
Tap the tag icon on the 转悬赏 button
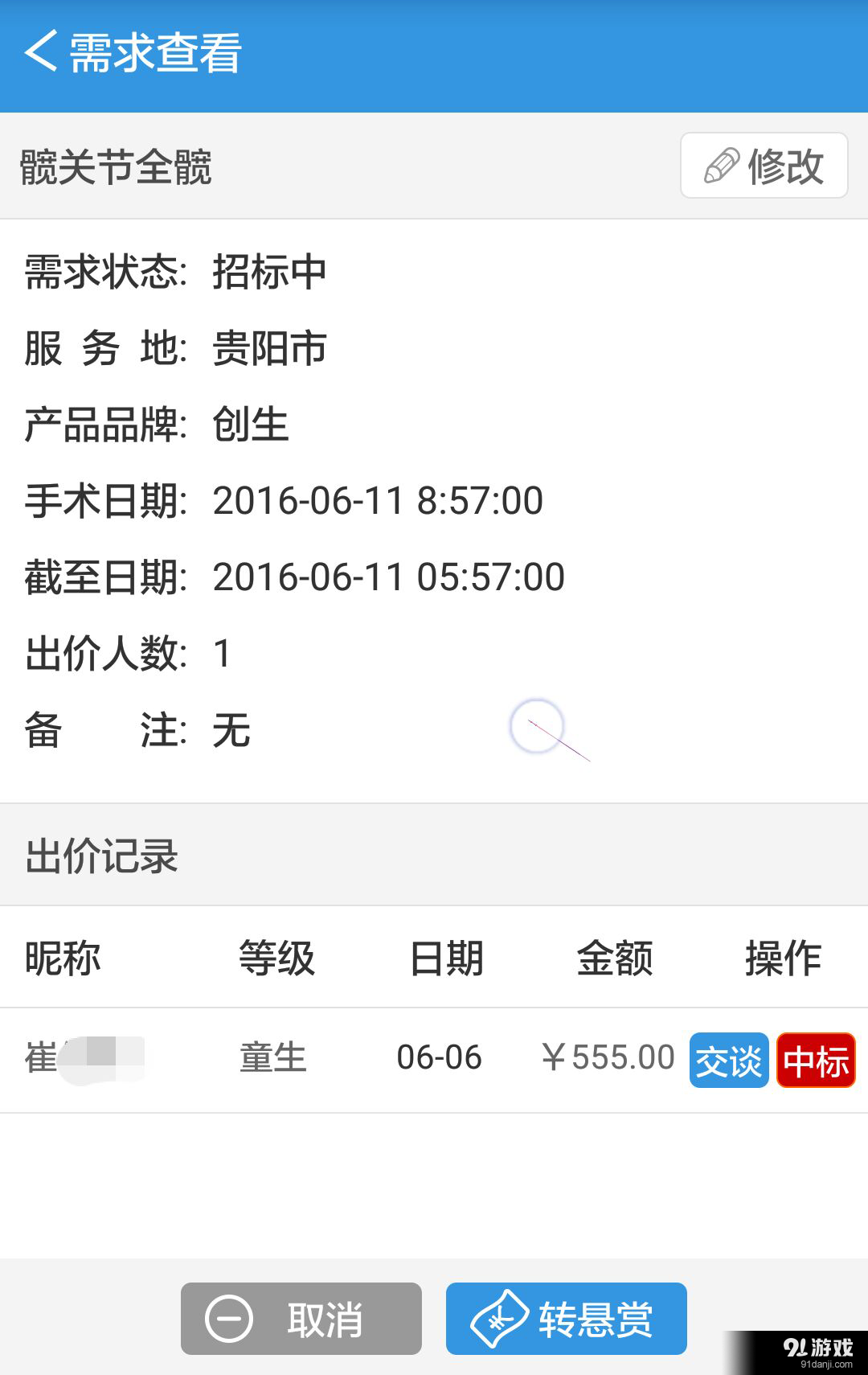click(x=499, y=1319)
